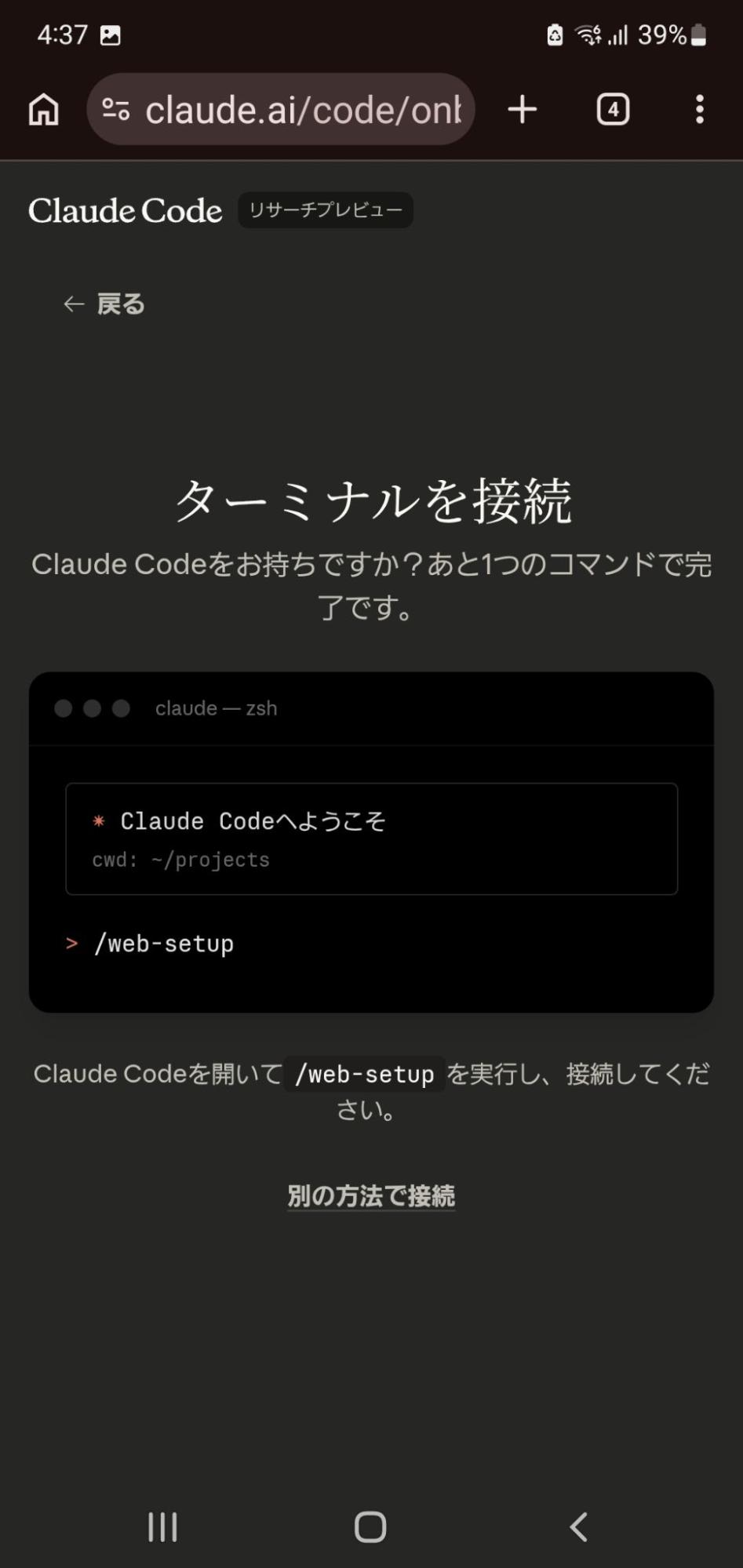Open the browser overflow menu
Image resolution: width=743 pixels, height=1568 pixels.
699,109
